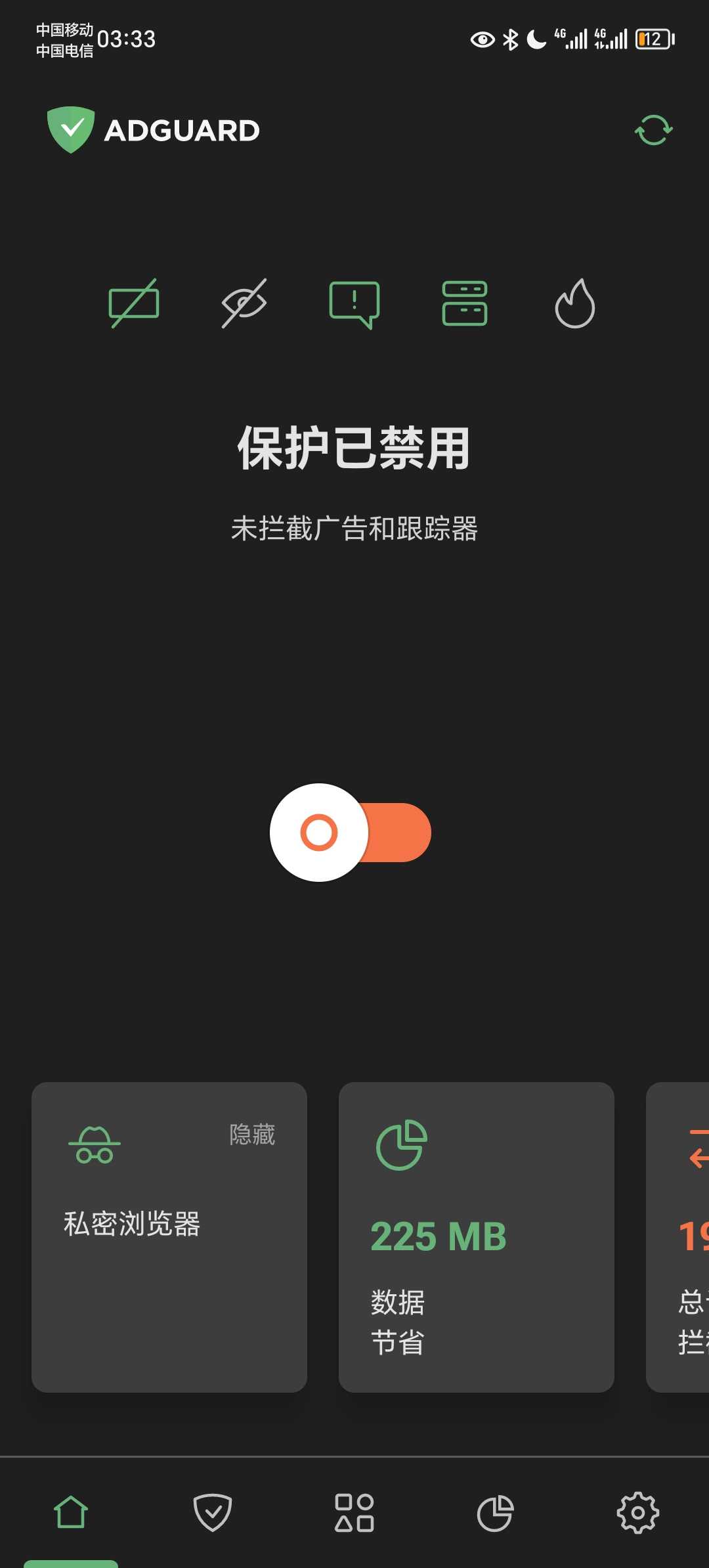Open the 225 MB 数据节省 card
709x1568 pixels.
(476, 1237)
